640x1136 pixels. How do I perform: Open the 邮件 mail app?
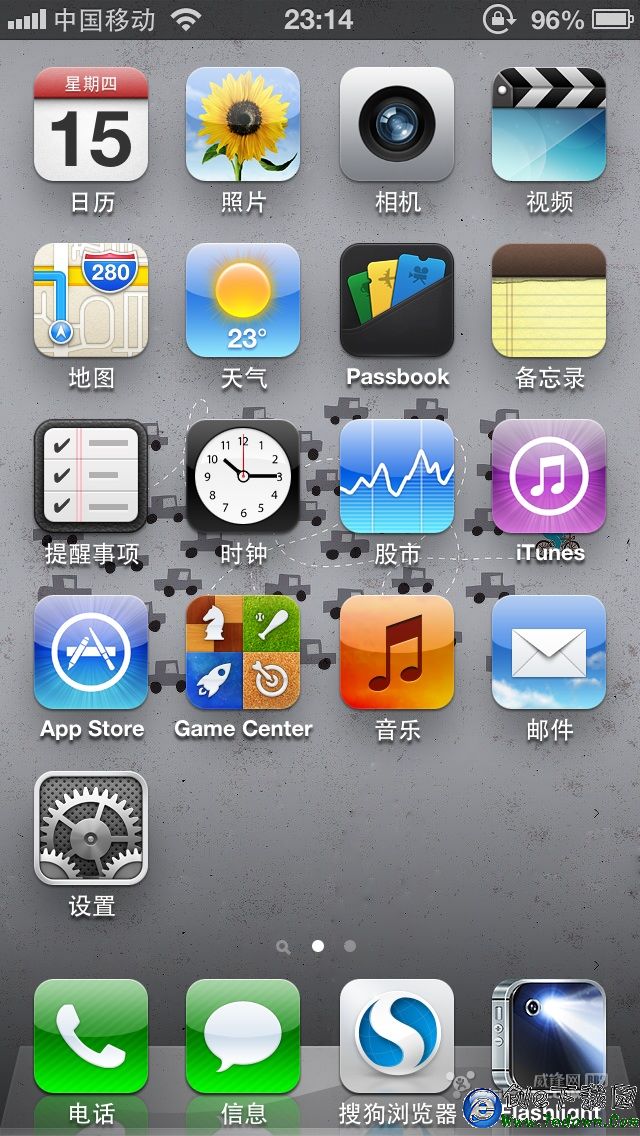point(549,652)
